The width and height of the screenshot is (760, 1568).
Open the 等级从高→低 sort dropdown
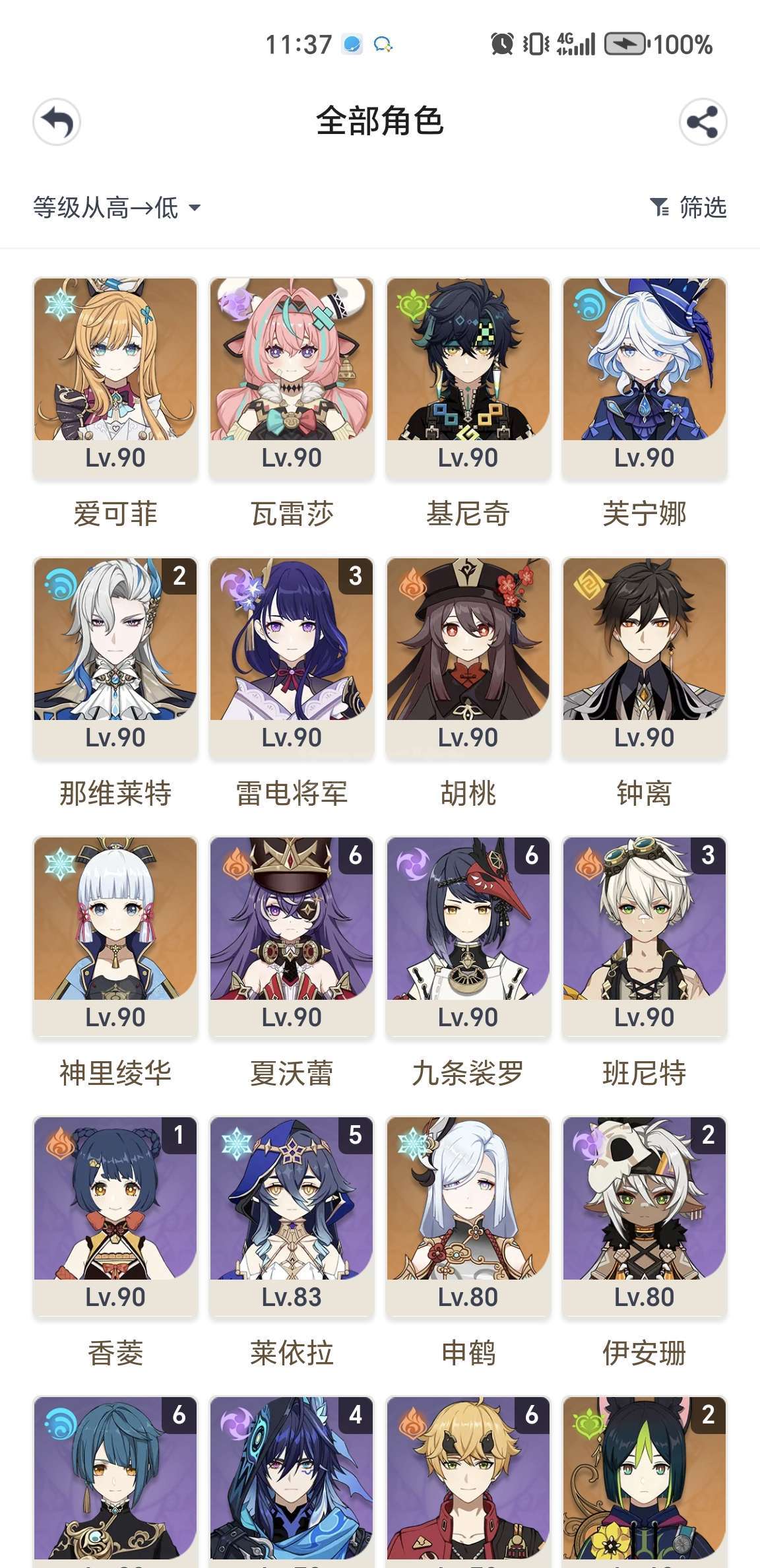(117, 208)
